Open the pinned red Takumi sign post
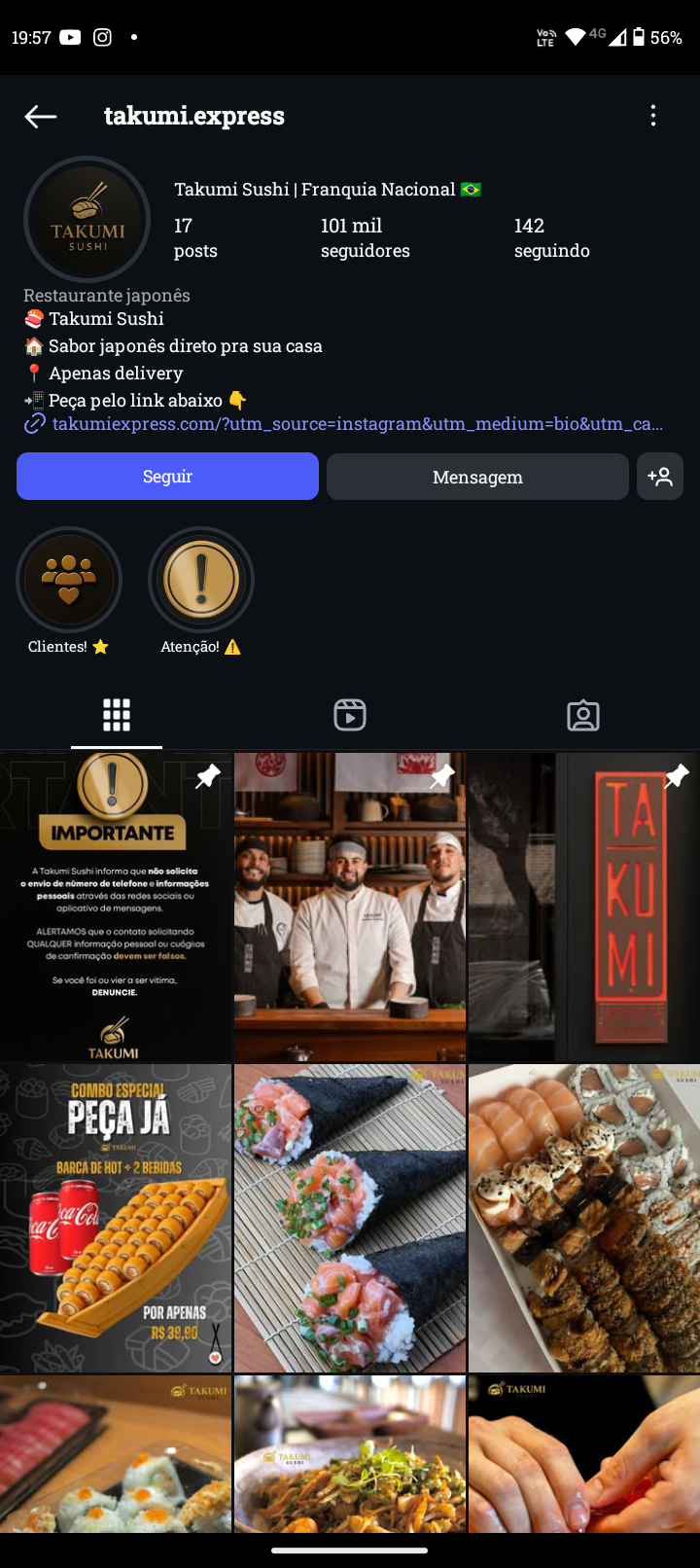This screenshot has height=1568, width=700. pos(584,907)
